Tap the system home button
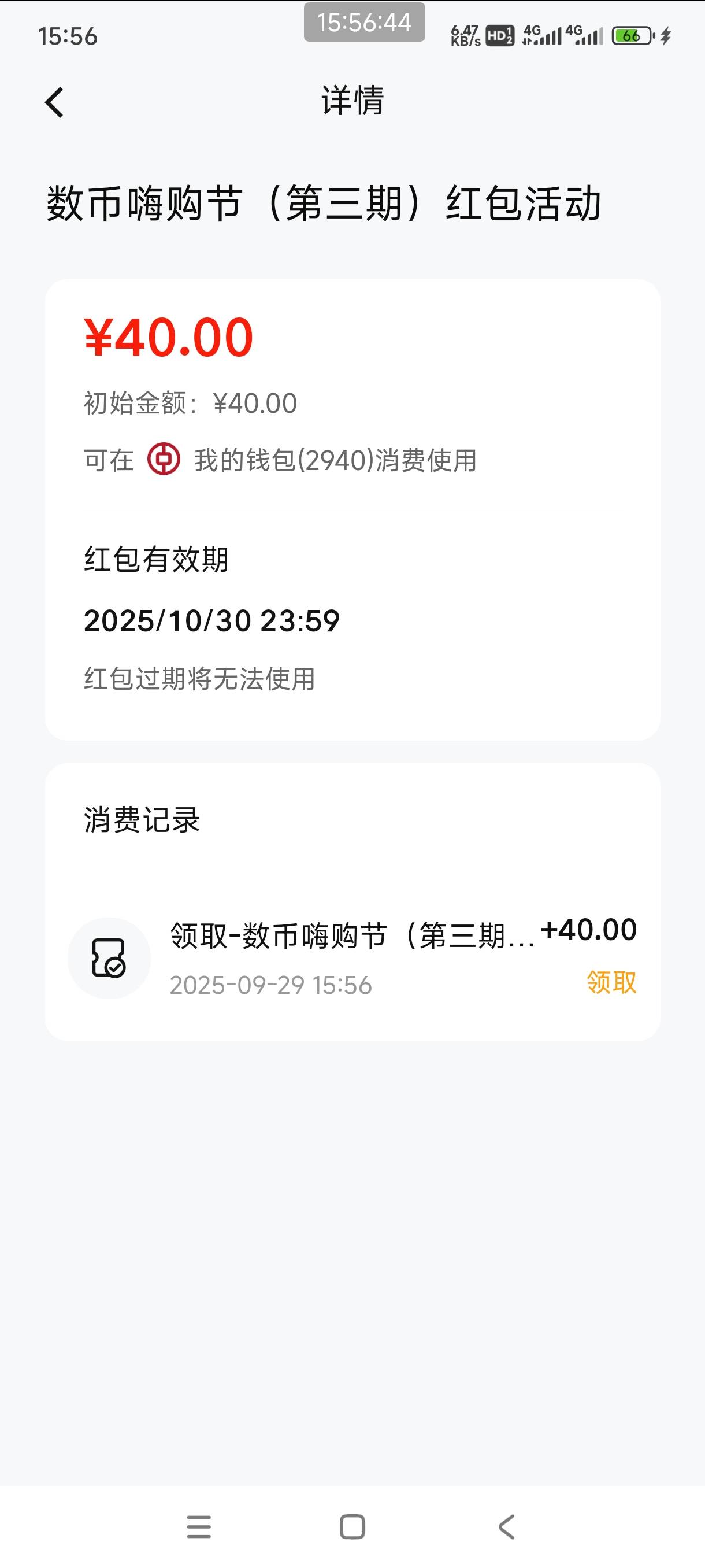 click(352, 1526)
